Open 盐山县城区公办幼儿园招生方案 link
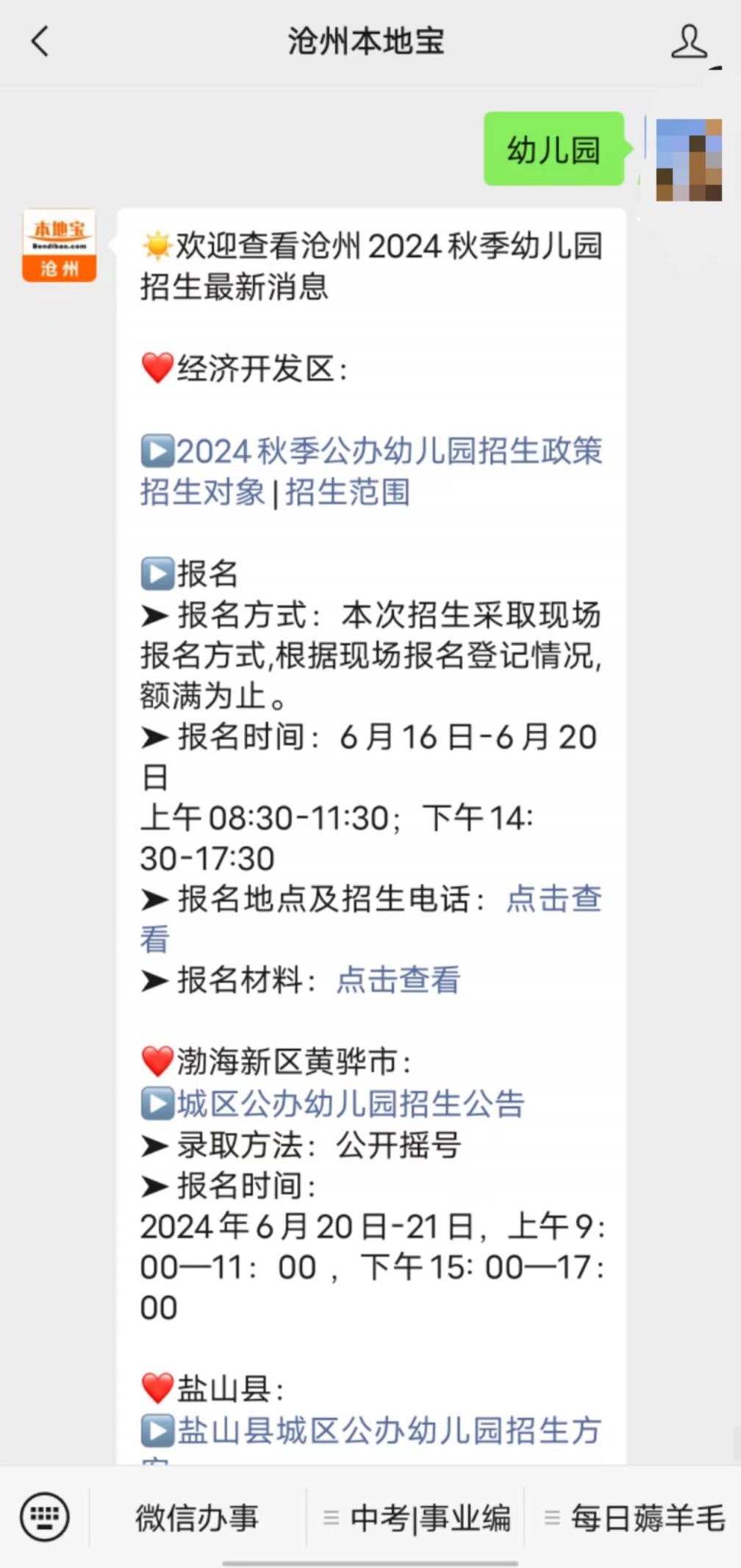Image resolution: width=741 pixels, height=1568 pixels. [388, 1431]
